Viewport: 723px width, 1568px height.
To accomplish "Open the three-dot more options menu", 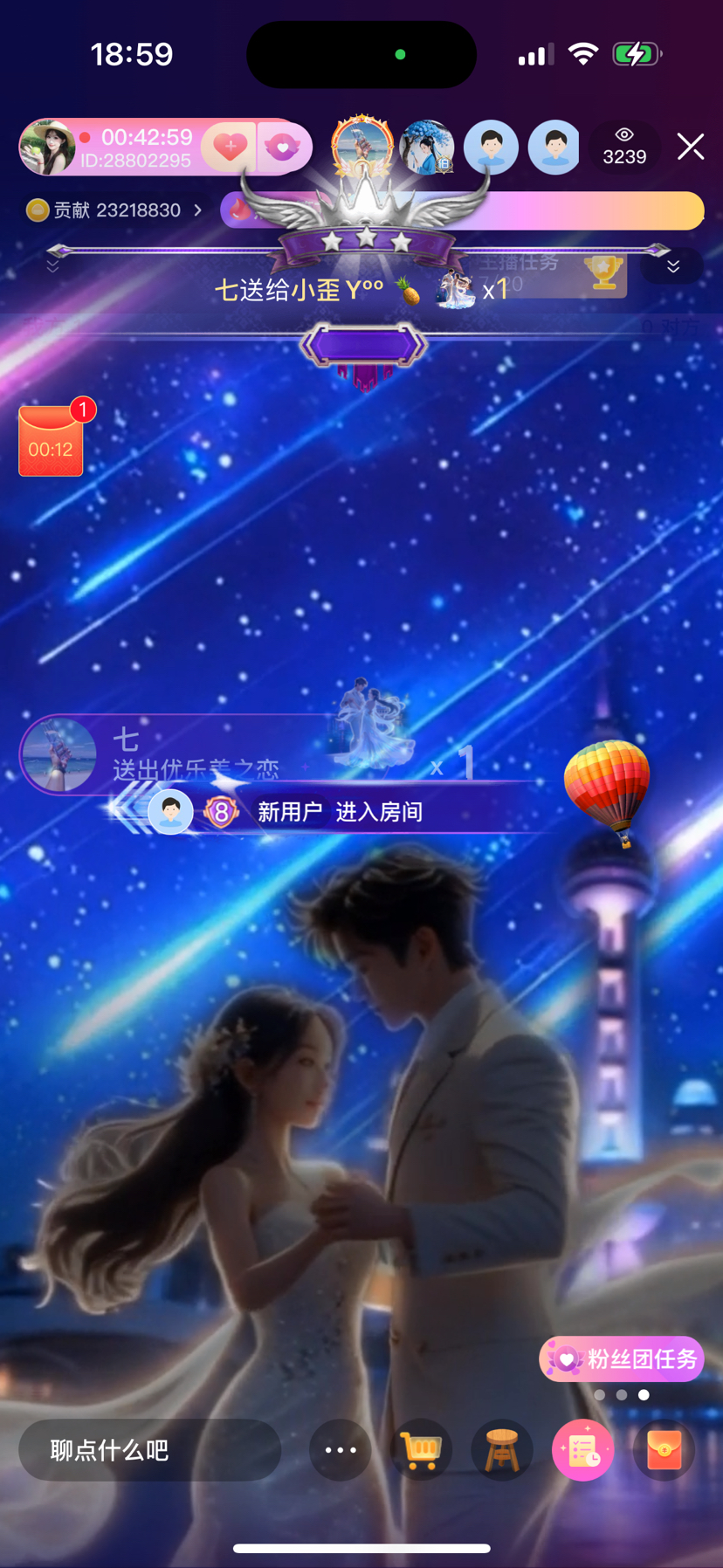I will point(341,1450).
